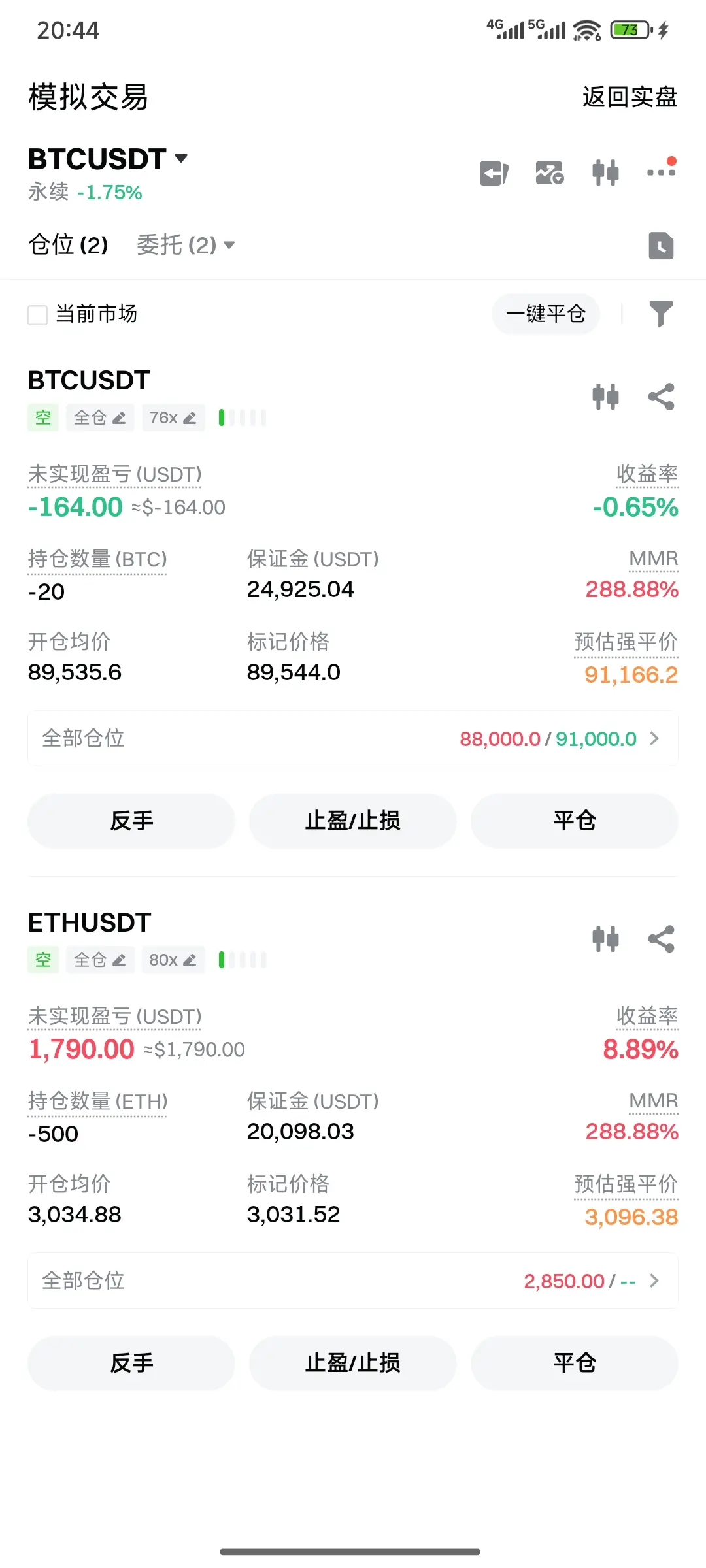Switch to the 委托 (2) tab
Image resolution: width=706 pixels, height=1568 pixels.
[185, 245]
